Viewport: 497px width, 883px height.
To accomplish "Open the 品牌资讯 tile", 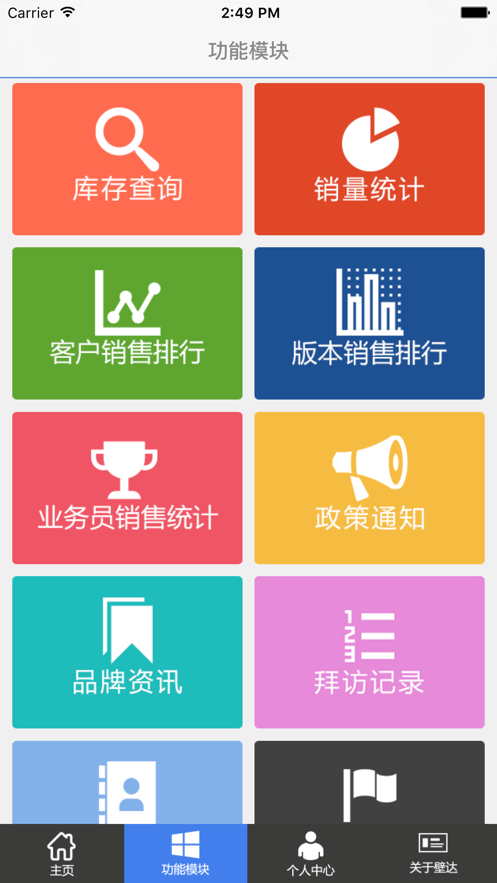I will pyautogui.click(x=127, y=652).
